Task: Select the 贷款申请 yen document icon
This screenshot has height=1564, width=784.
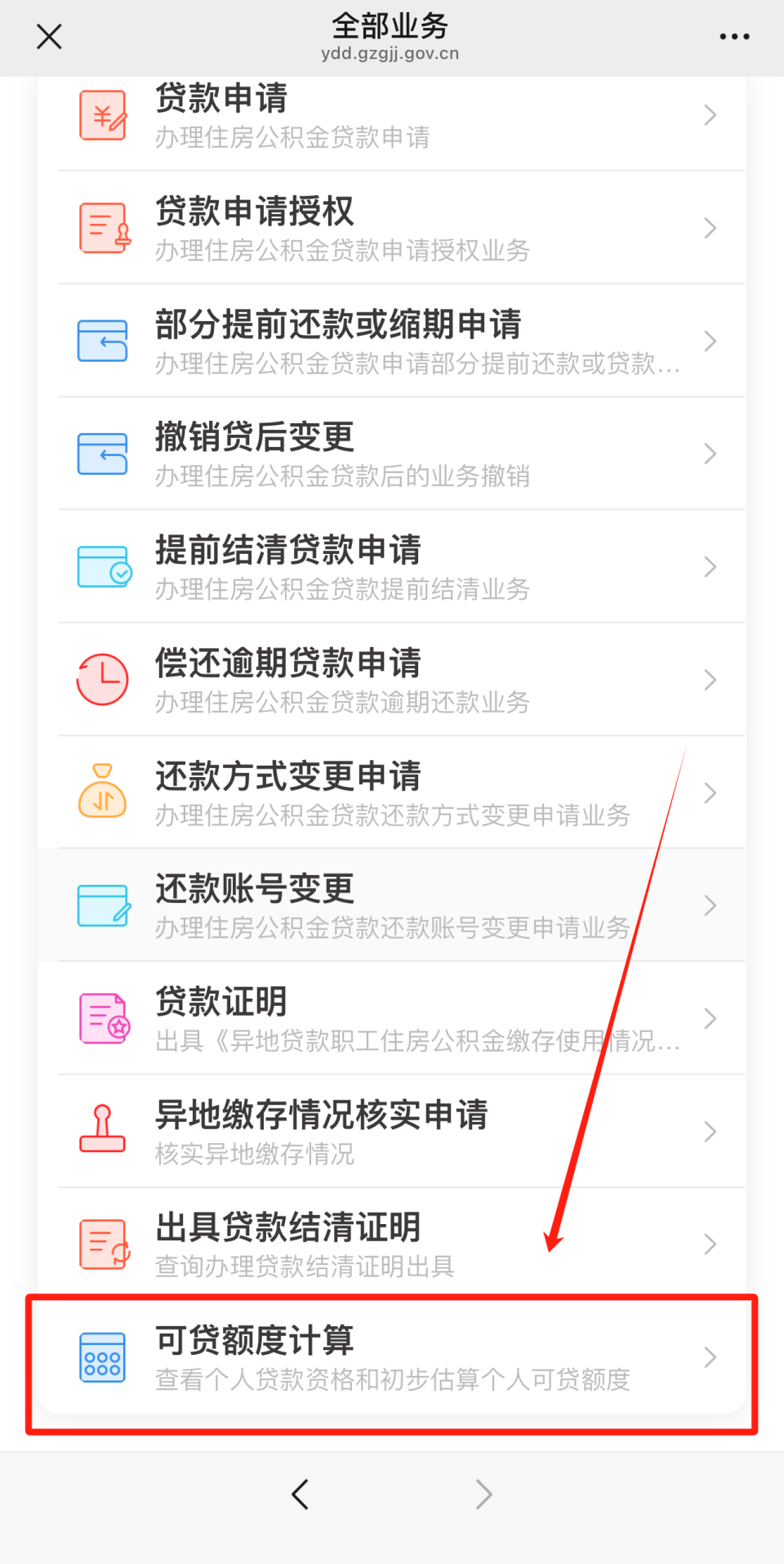Action: pos(102,115)
